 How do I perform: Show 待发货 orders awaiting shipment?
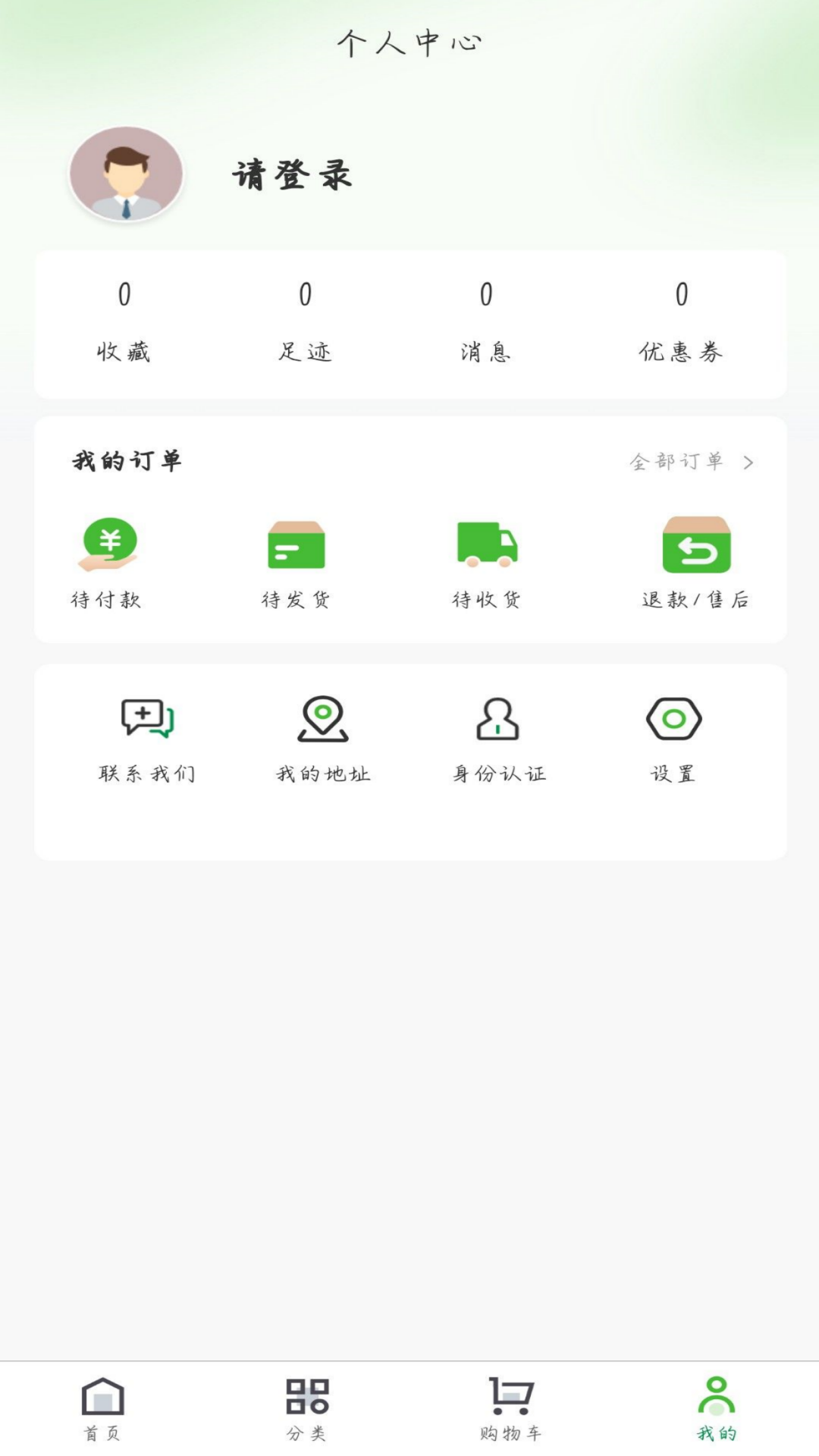[x=297, y=563]
